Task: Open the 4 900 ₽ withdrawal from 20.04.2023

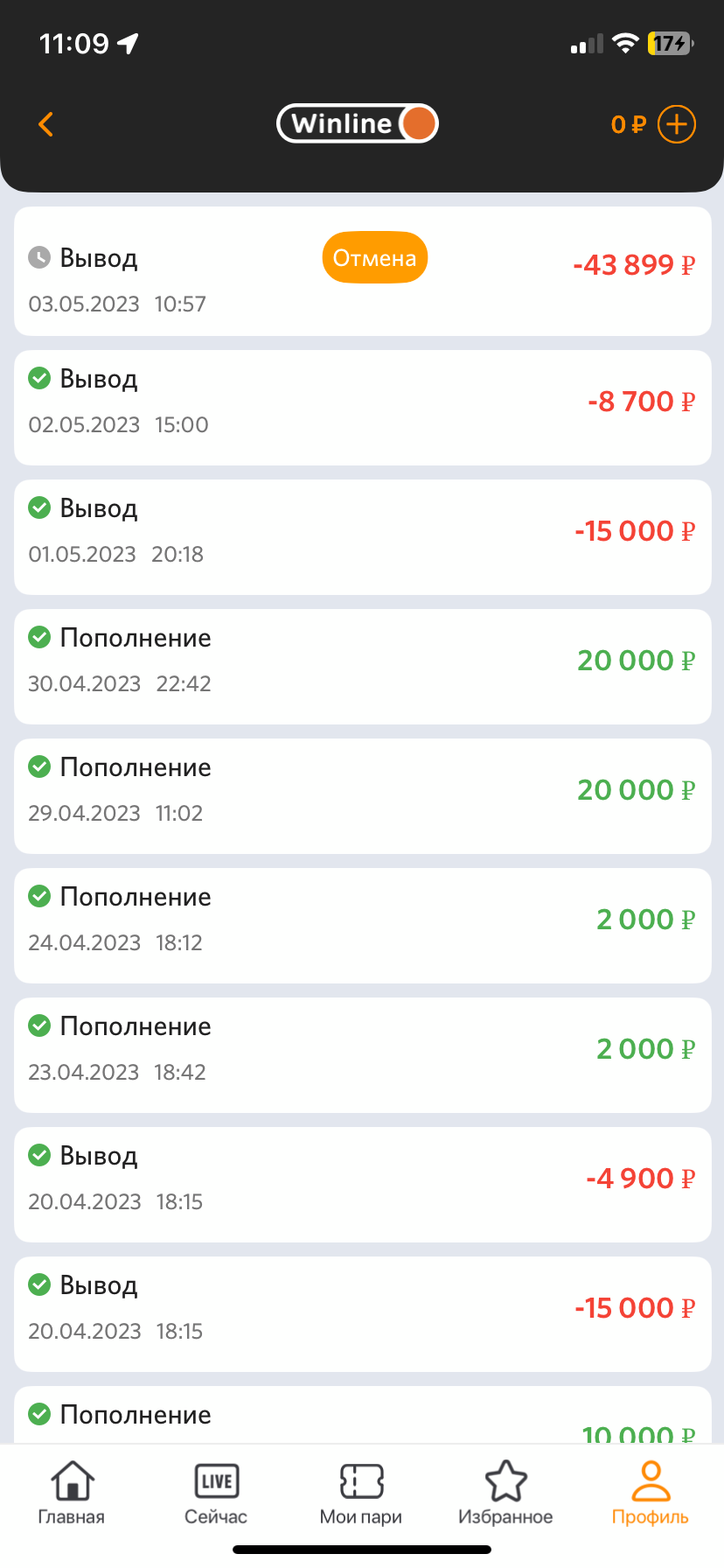Action: click(x=363, y=1185)
